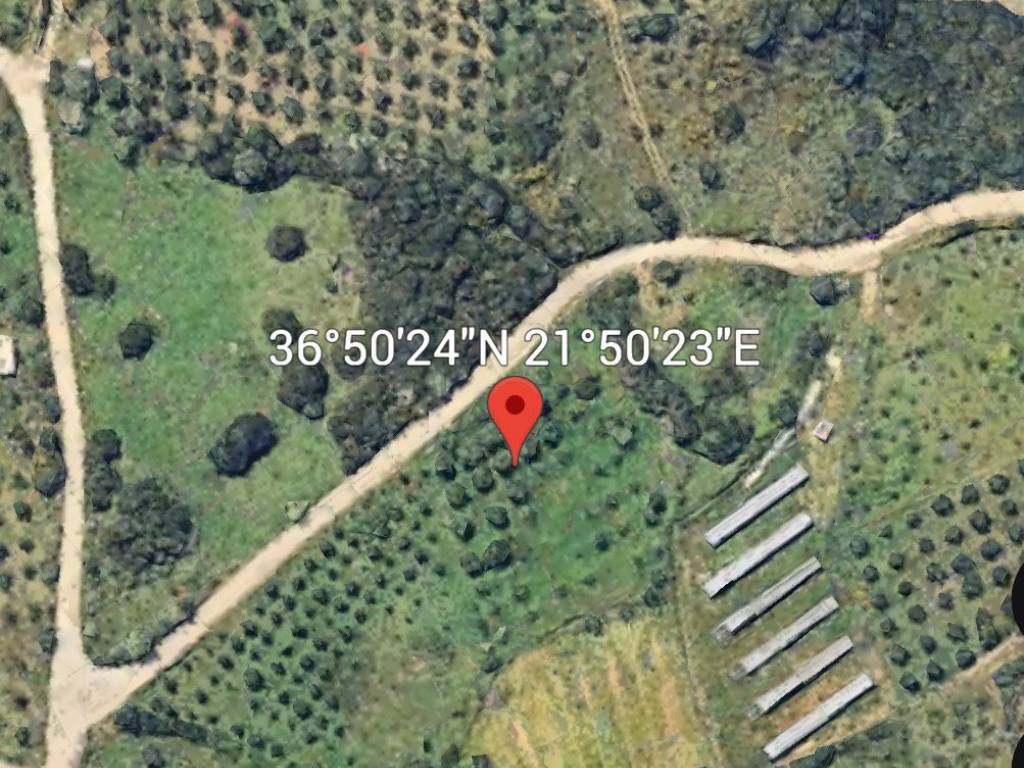Tap the red dropped pin marker

[515, 410]
